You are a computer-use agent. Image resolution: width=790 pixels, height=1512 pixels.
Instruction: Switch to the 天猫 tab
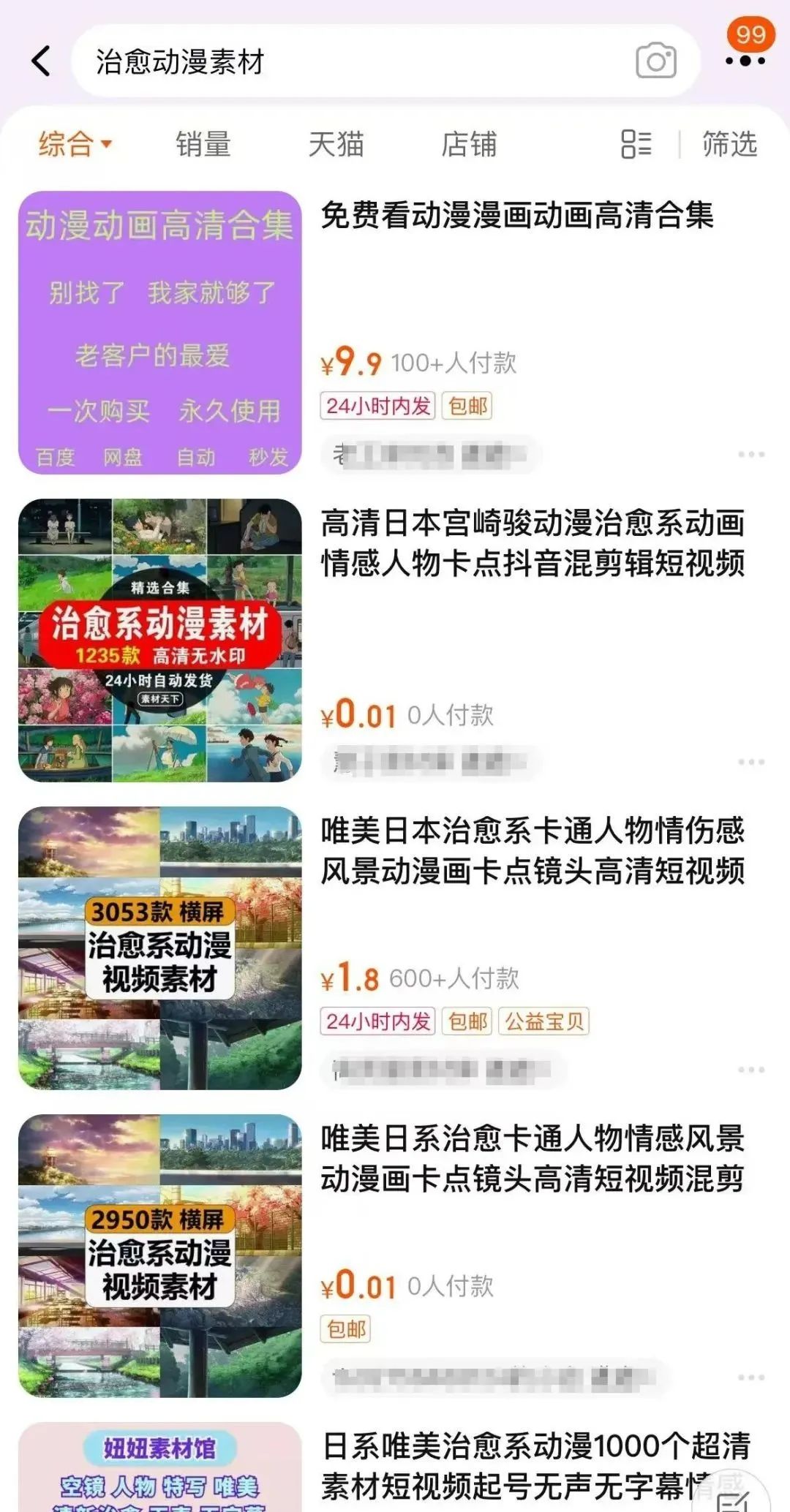[x=336, y=144]
